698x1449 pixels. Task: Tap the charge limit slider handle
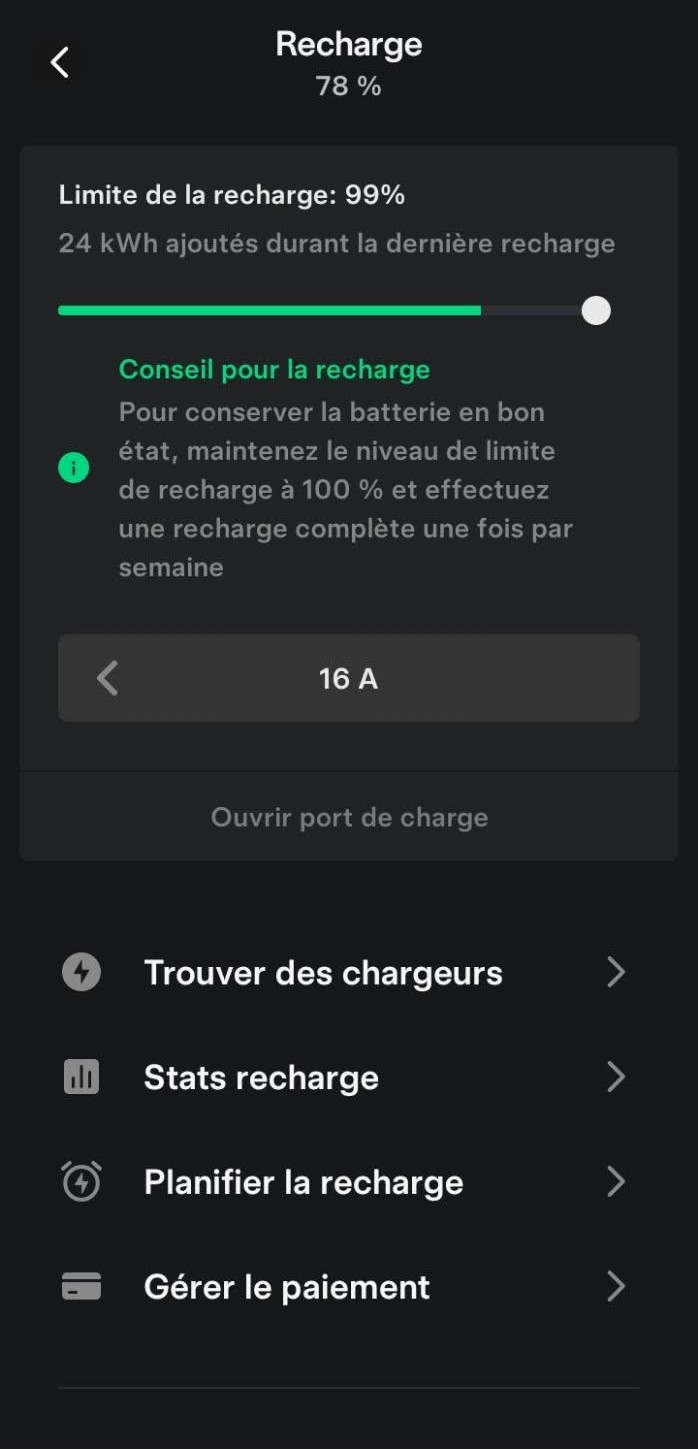pyautogui.click(x=596, y=310)
